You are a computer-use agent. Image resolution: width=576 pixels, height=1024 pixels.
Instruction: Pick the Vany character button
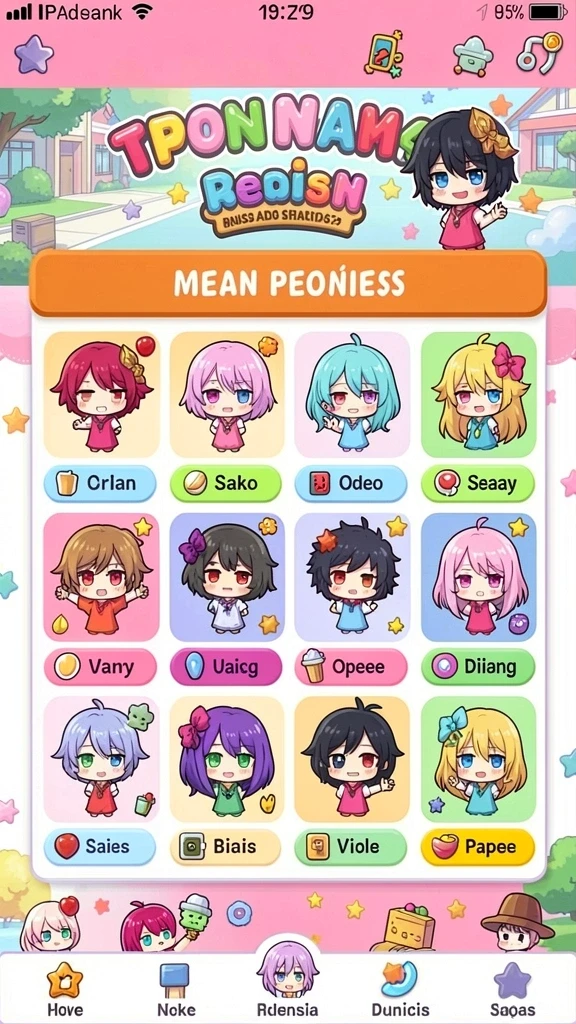tap(100, 667)
